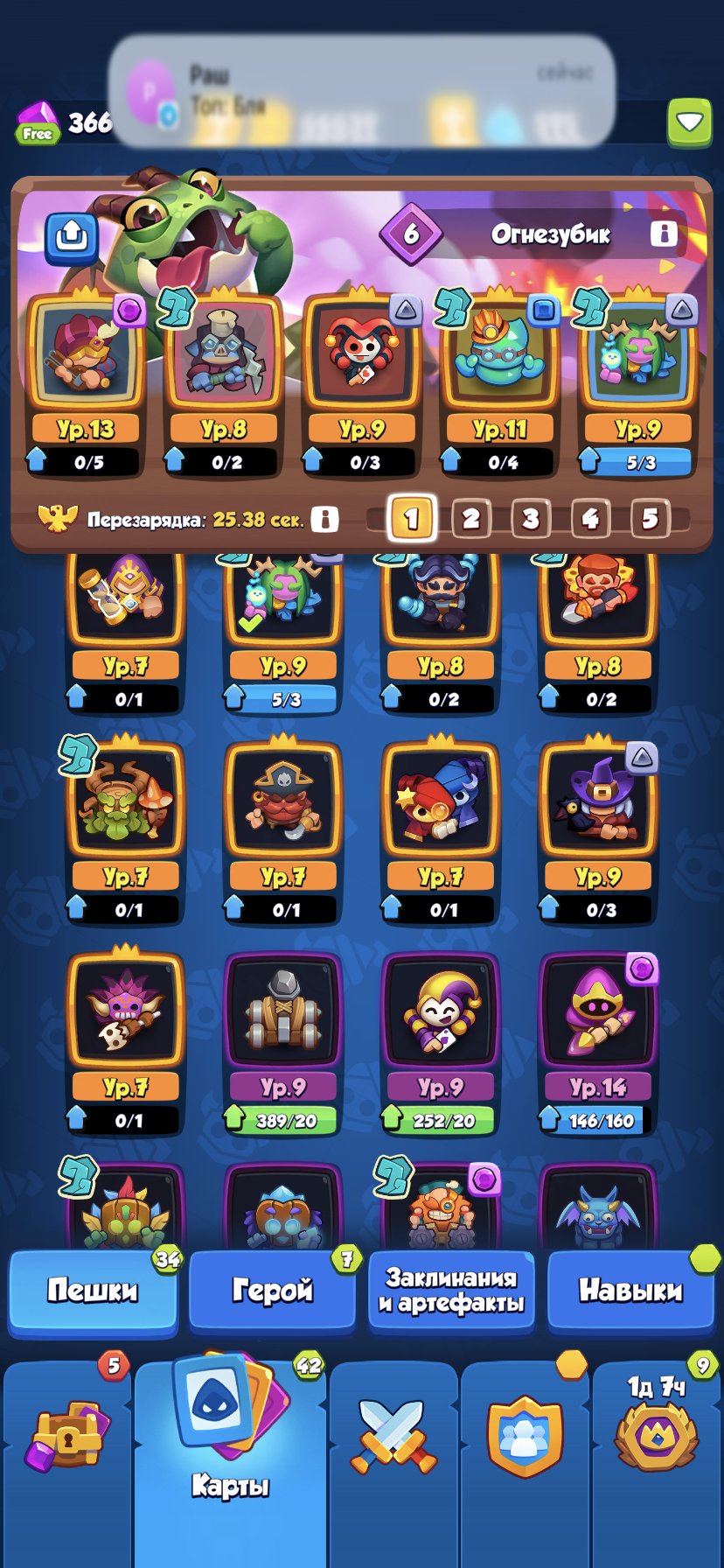Open the chest shop tab
The height and width of the screenshot is (1568, 724).
[68, 1435]
